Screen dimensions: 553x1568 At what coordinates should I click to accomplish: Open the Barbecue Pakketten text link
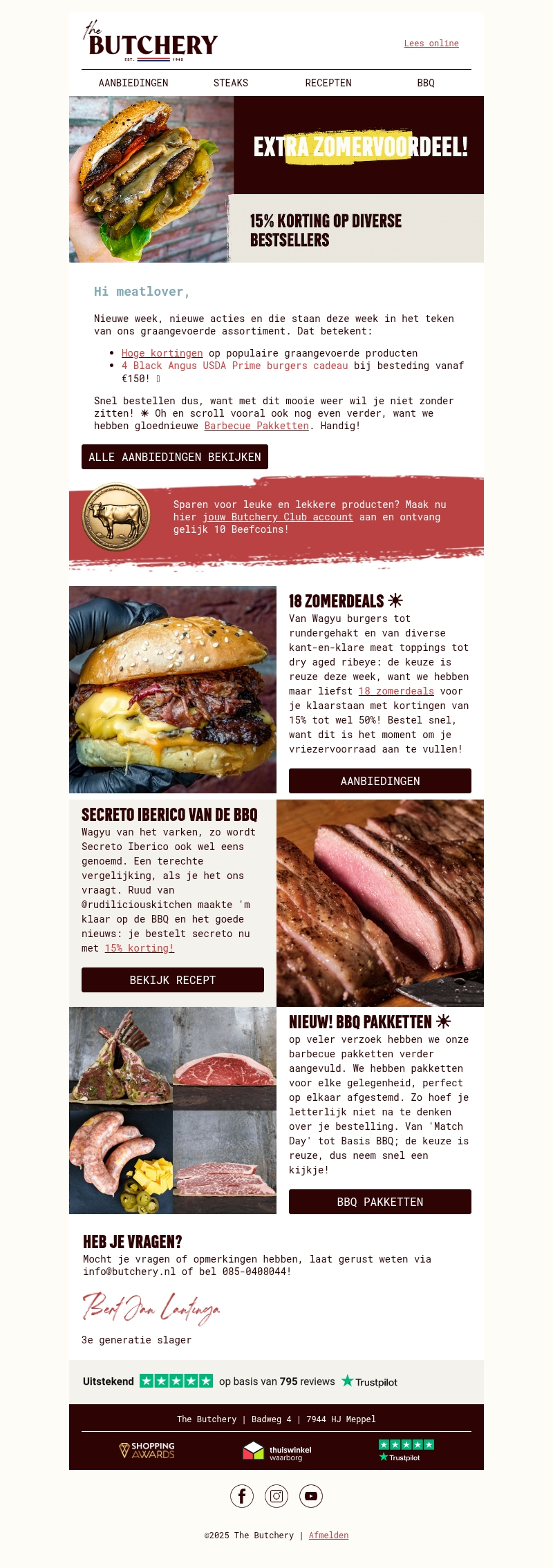[256, 426]
